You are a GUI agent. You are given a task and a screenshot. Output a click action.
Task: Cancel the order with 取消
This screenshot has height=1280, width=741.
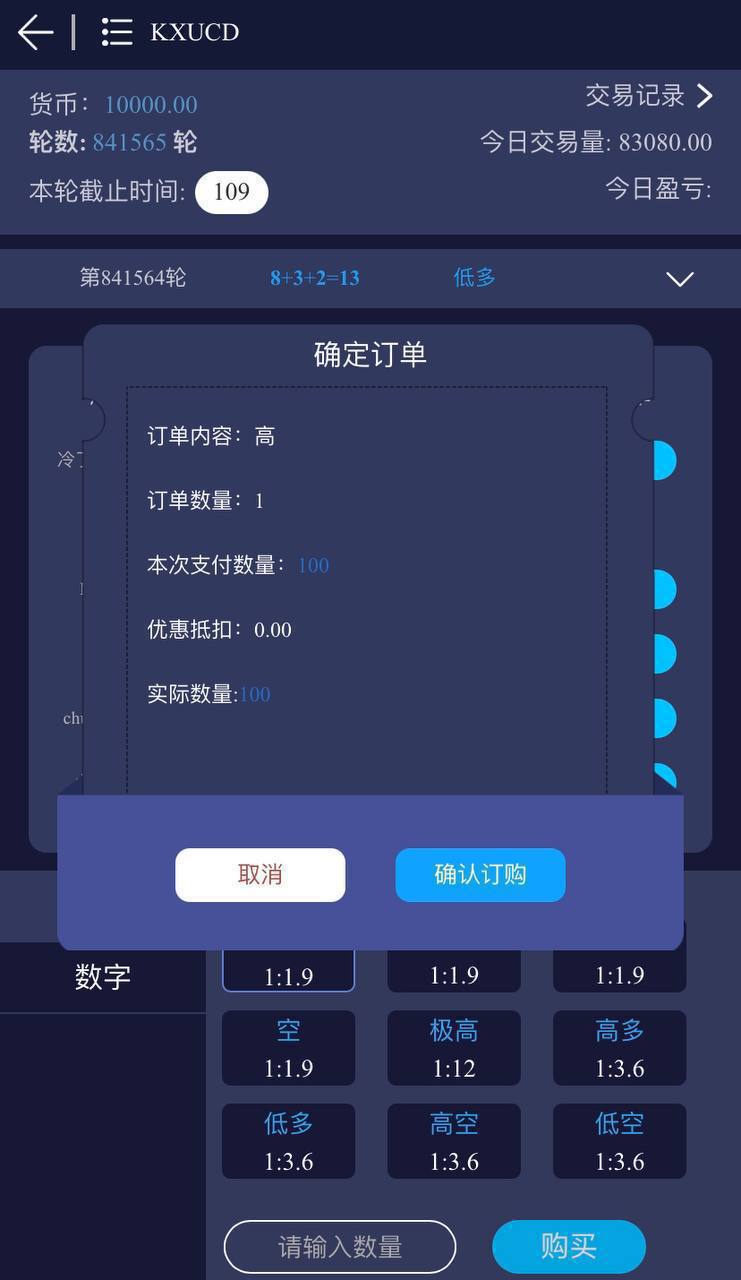click(x=260, y=875)
